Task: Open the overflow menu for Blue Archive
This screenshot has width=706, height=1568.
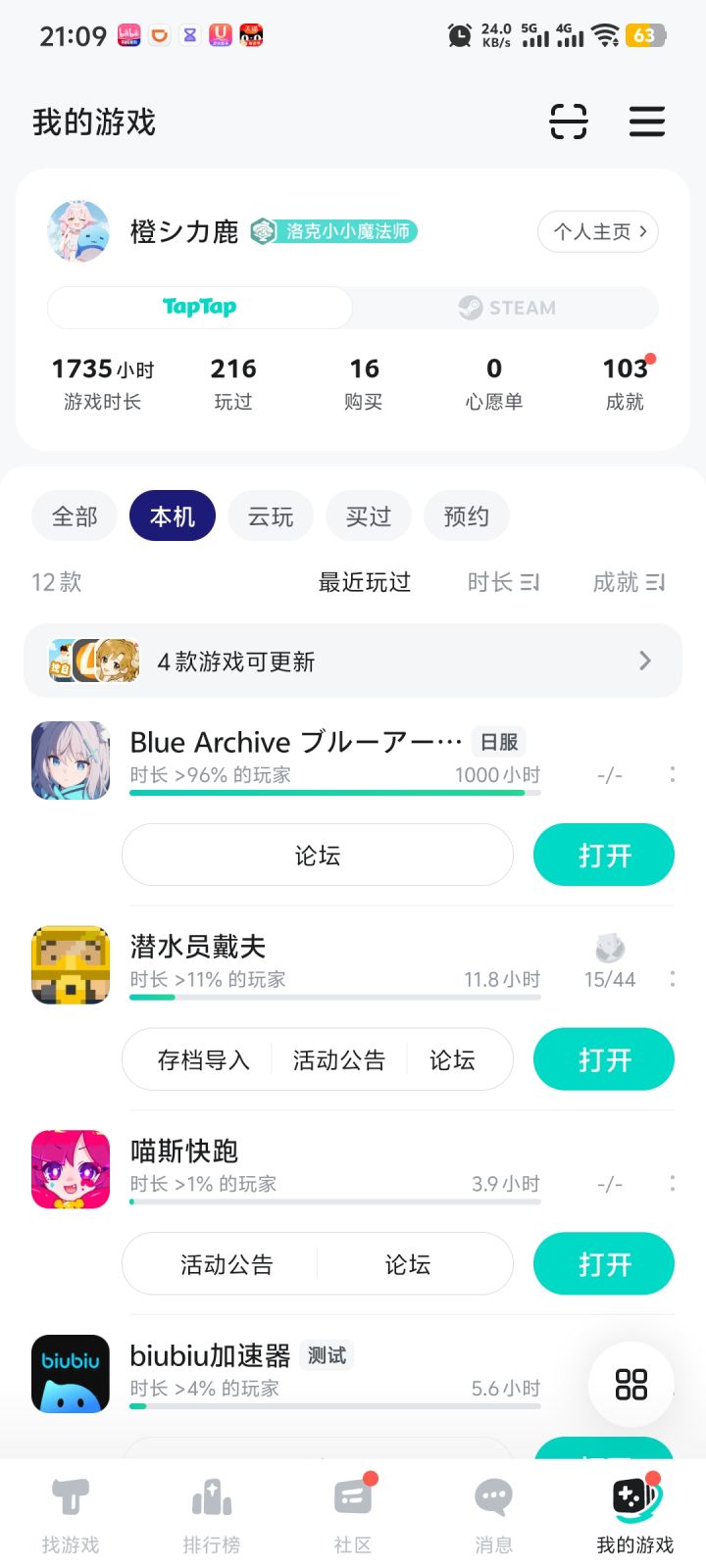Action: 673,774
